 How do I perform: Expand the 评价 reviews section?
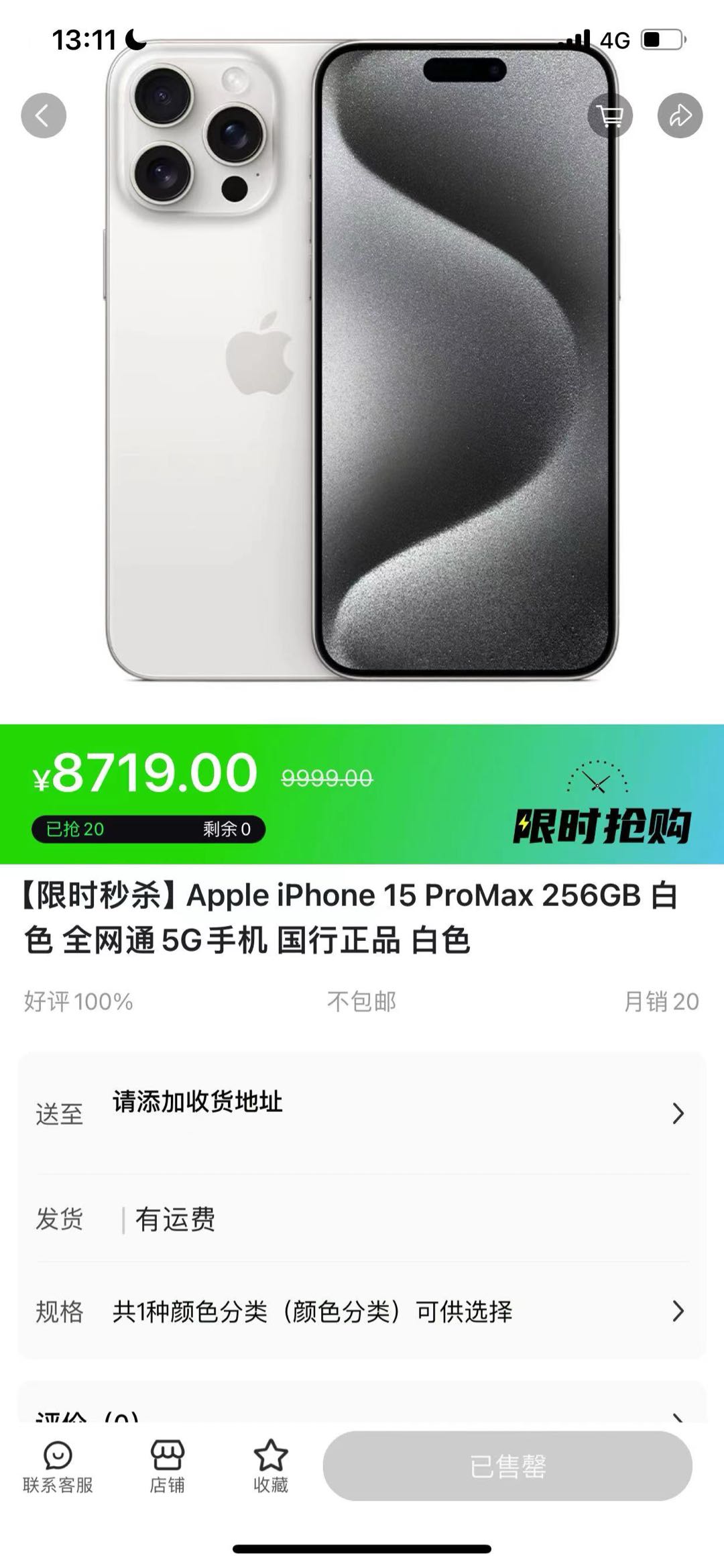(x=362, y=1414)
